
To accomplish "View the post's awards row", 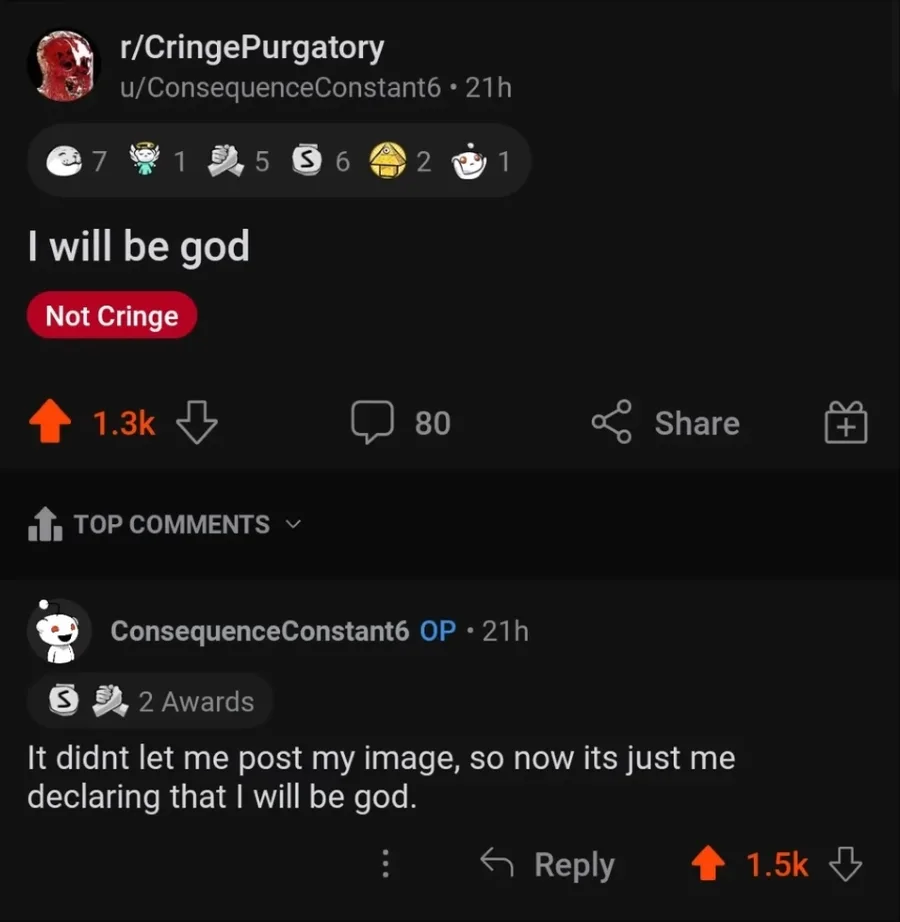I will click(278, 160).
